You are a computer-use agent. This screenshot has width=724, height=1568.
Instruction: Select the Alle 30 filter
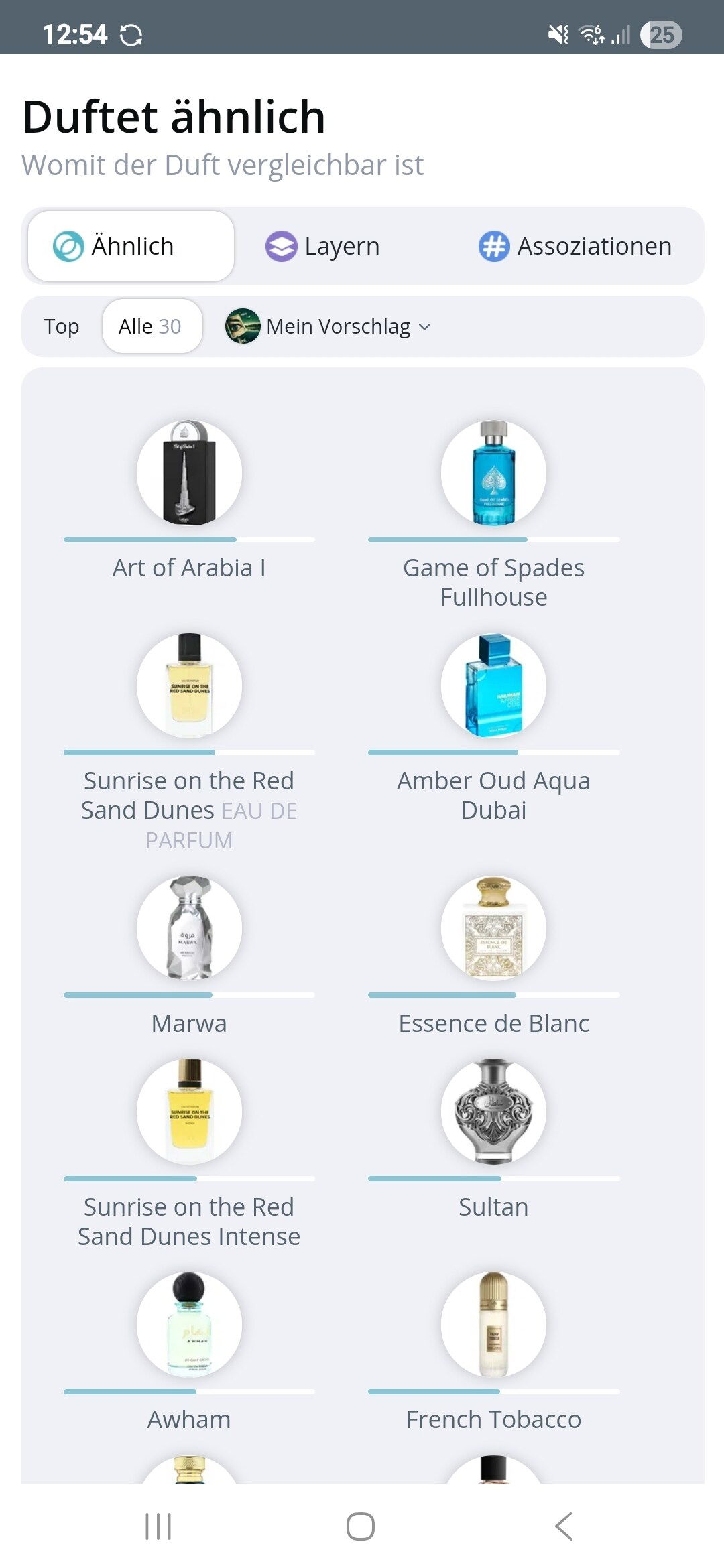(152, 326)
